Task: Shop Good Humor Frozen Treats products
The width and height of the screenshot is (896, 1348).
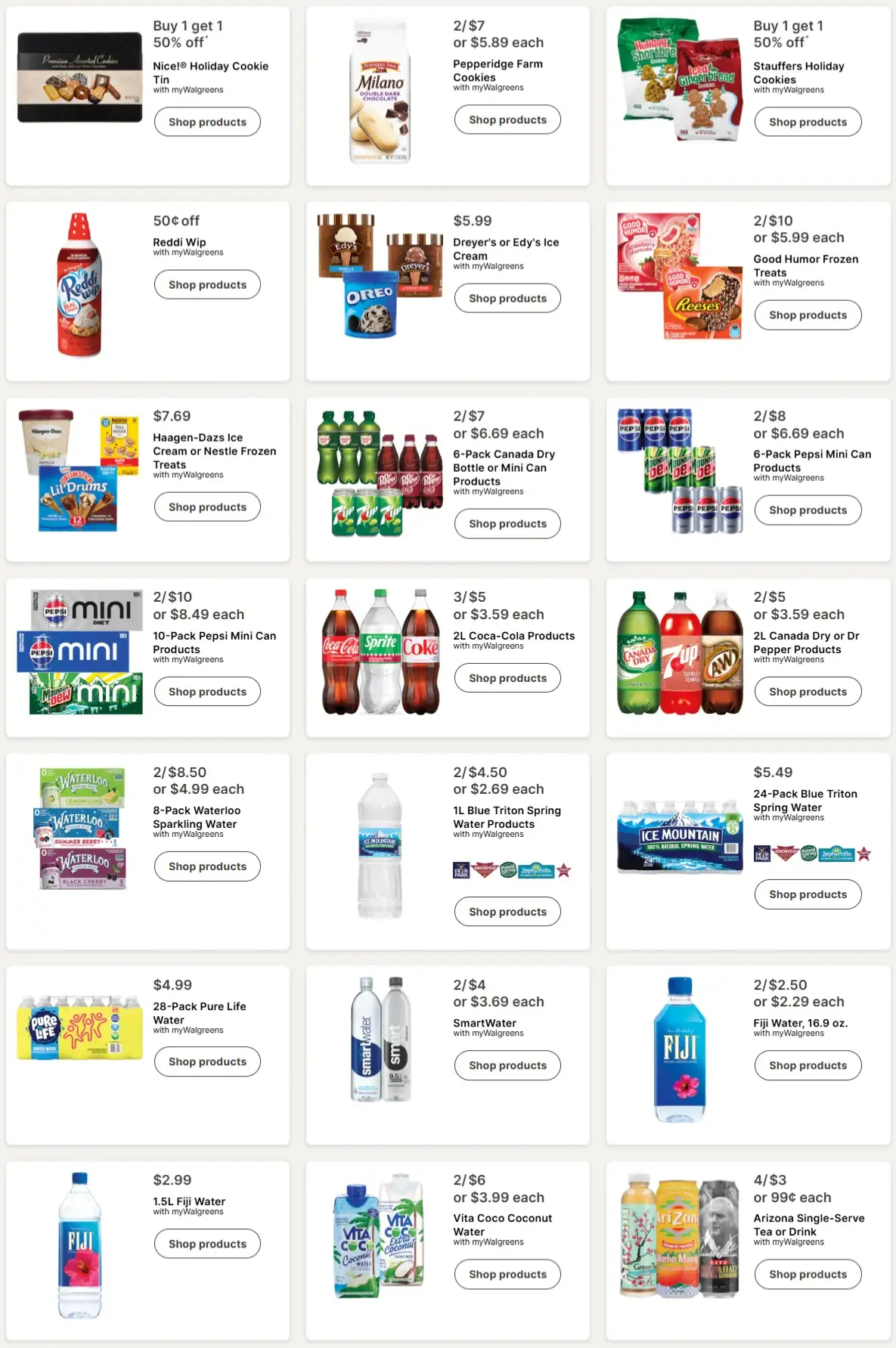Action: coord(808,315)
